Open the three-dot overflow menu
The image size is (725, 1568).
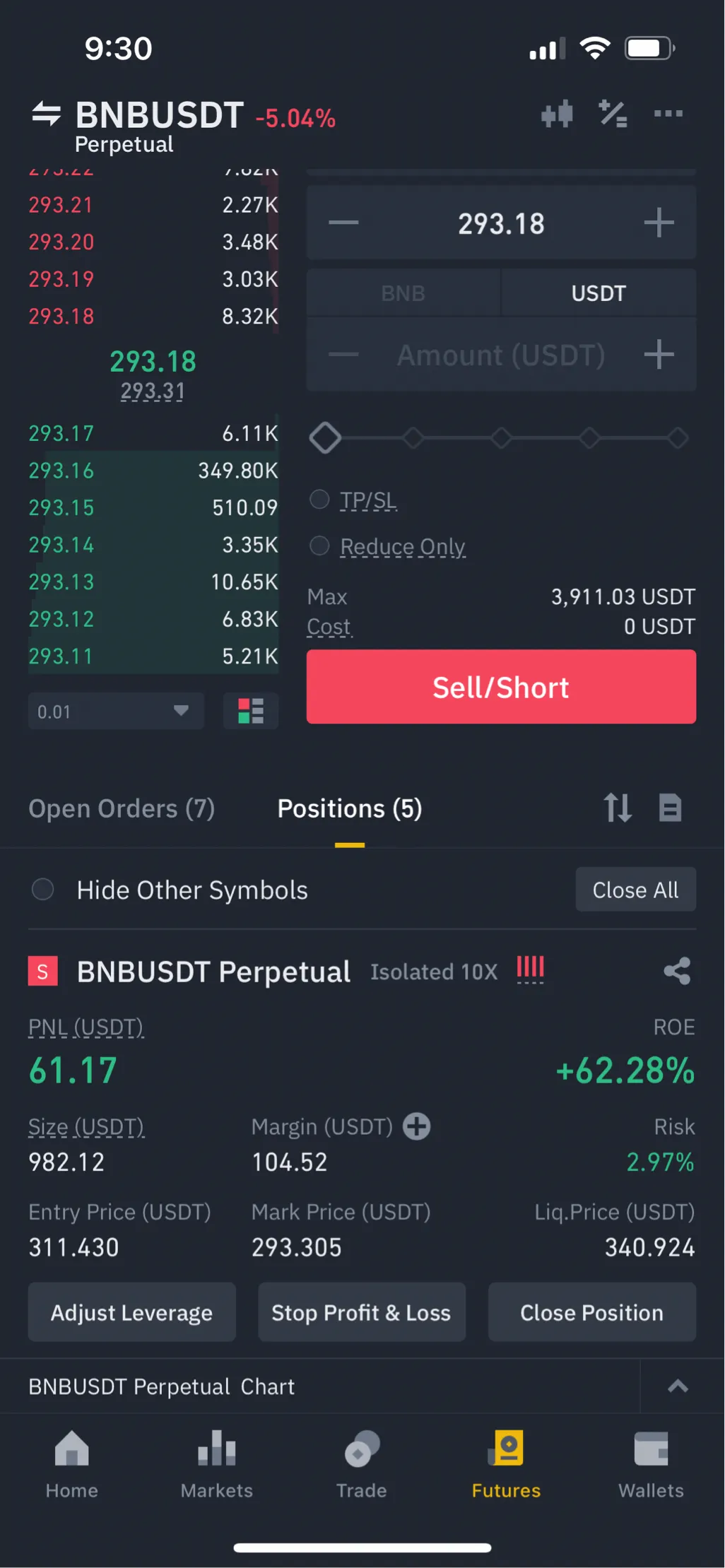[x=668, y=114]
